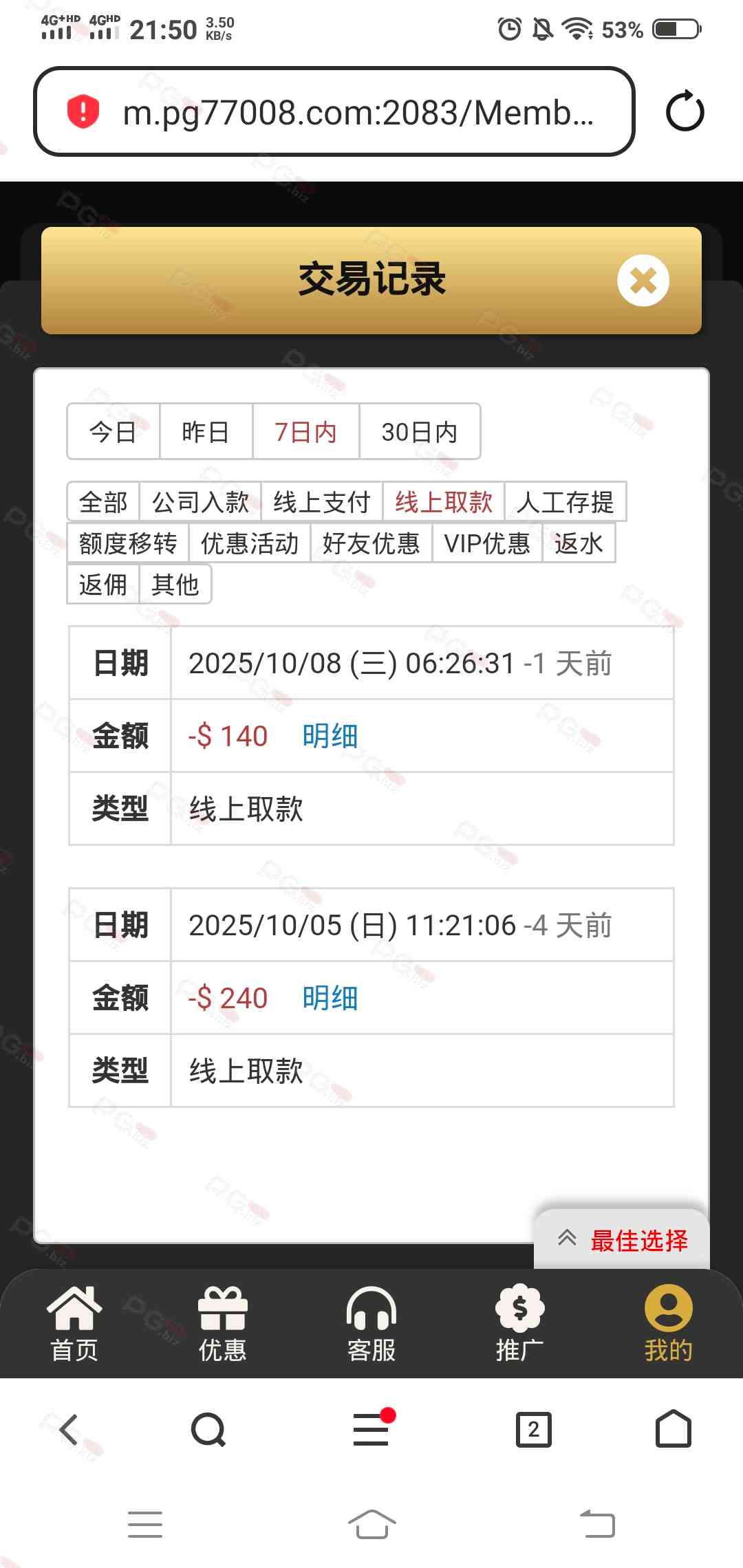743x1568 pixels.
Task: Expand the 最佳选择 panel
Action: 621,1240
